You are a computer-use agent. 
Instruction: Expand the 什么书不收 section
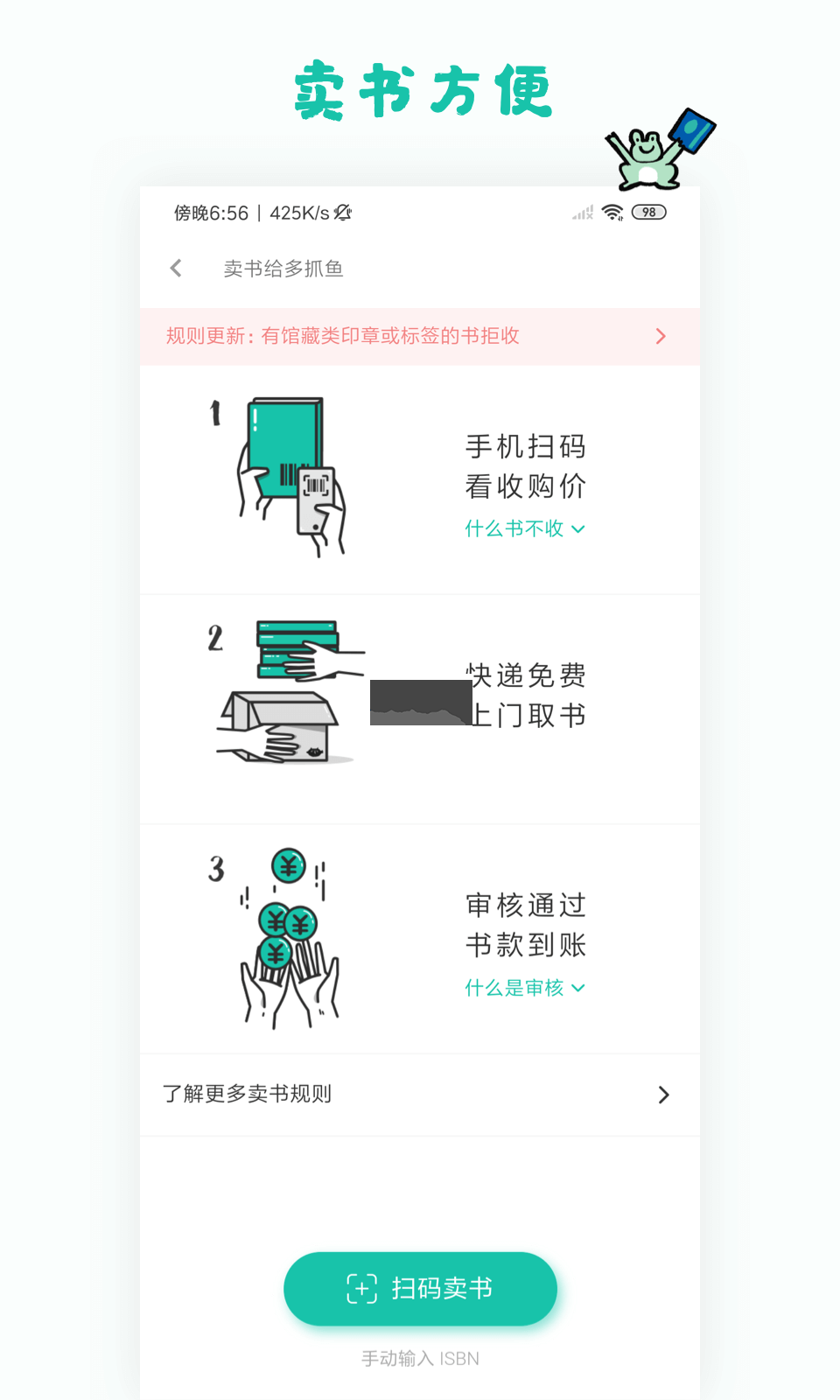point(524,528)
